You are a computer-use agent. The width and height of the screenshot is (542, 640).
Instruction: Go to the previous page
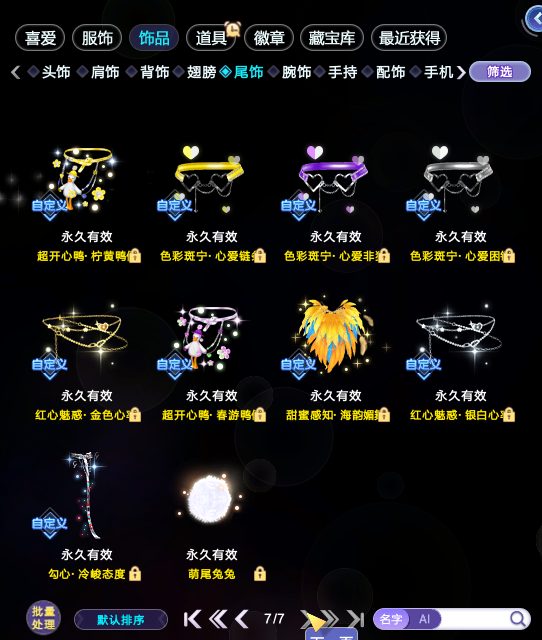[242, 619]
